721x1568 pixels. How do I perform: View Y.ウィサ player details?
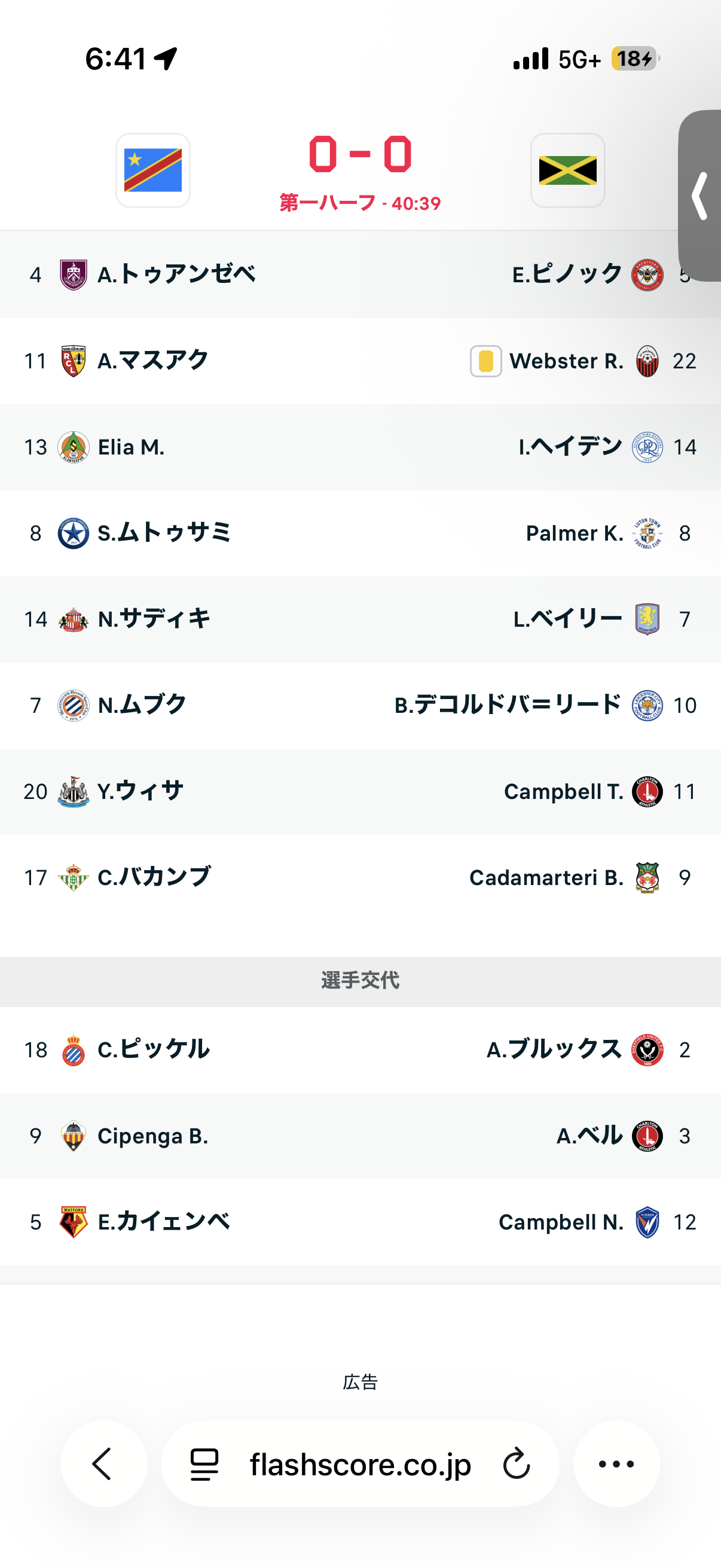(x=140, y=791)
